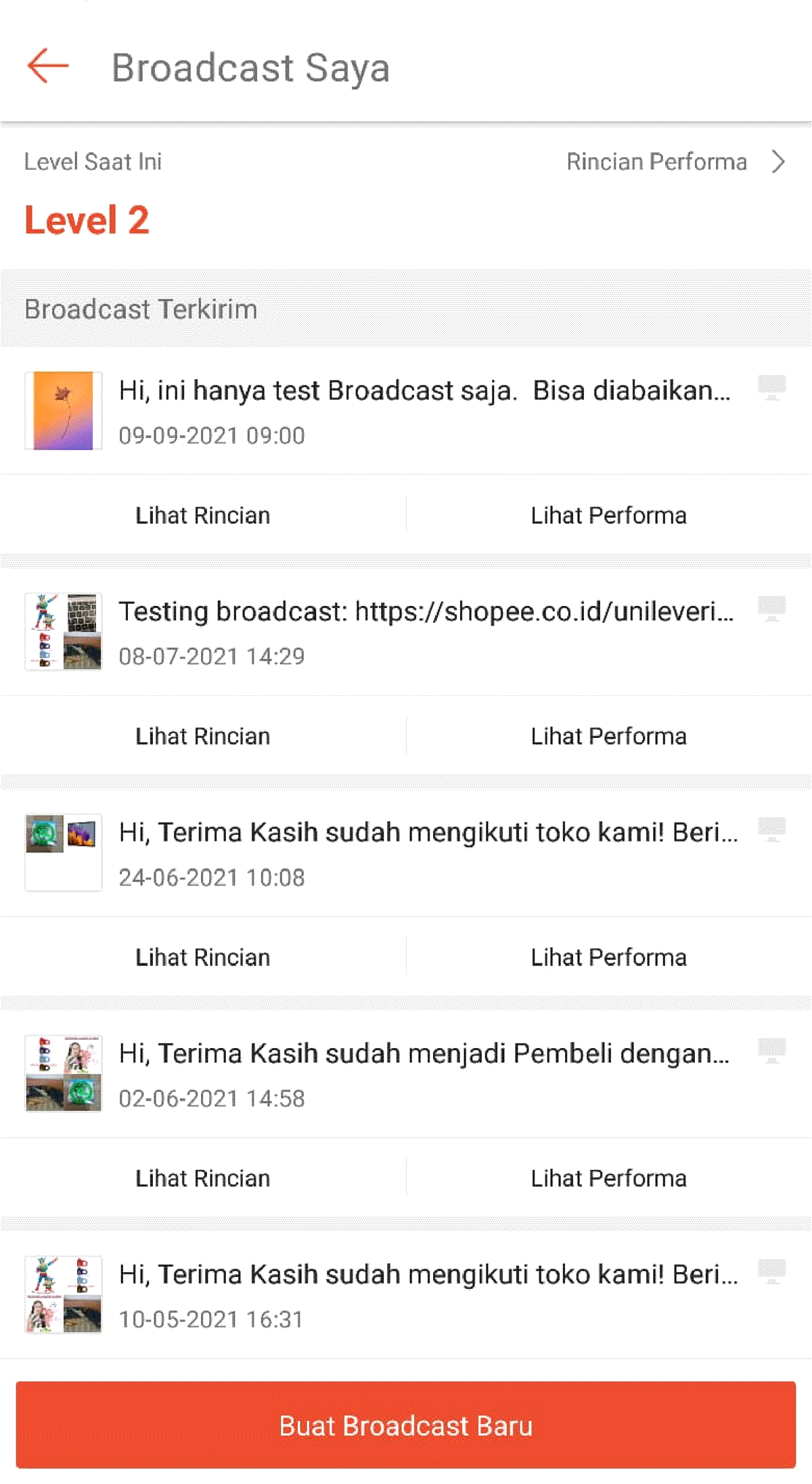Image resolution: width=812 pixels, height=1484 pixels.
Task: View Lihat Performa for 02-06-2021 broadcast
Action: coord(608,1178)
